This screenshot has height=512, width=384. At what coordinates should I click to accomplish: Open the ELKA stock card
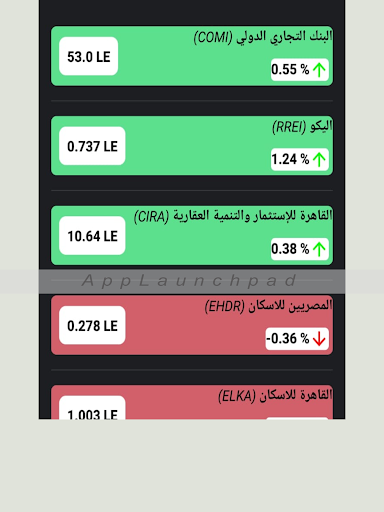[x=192, y=402]
